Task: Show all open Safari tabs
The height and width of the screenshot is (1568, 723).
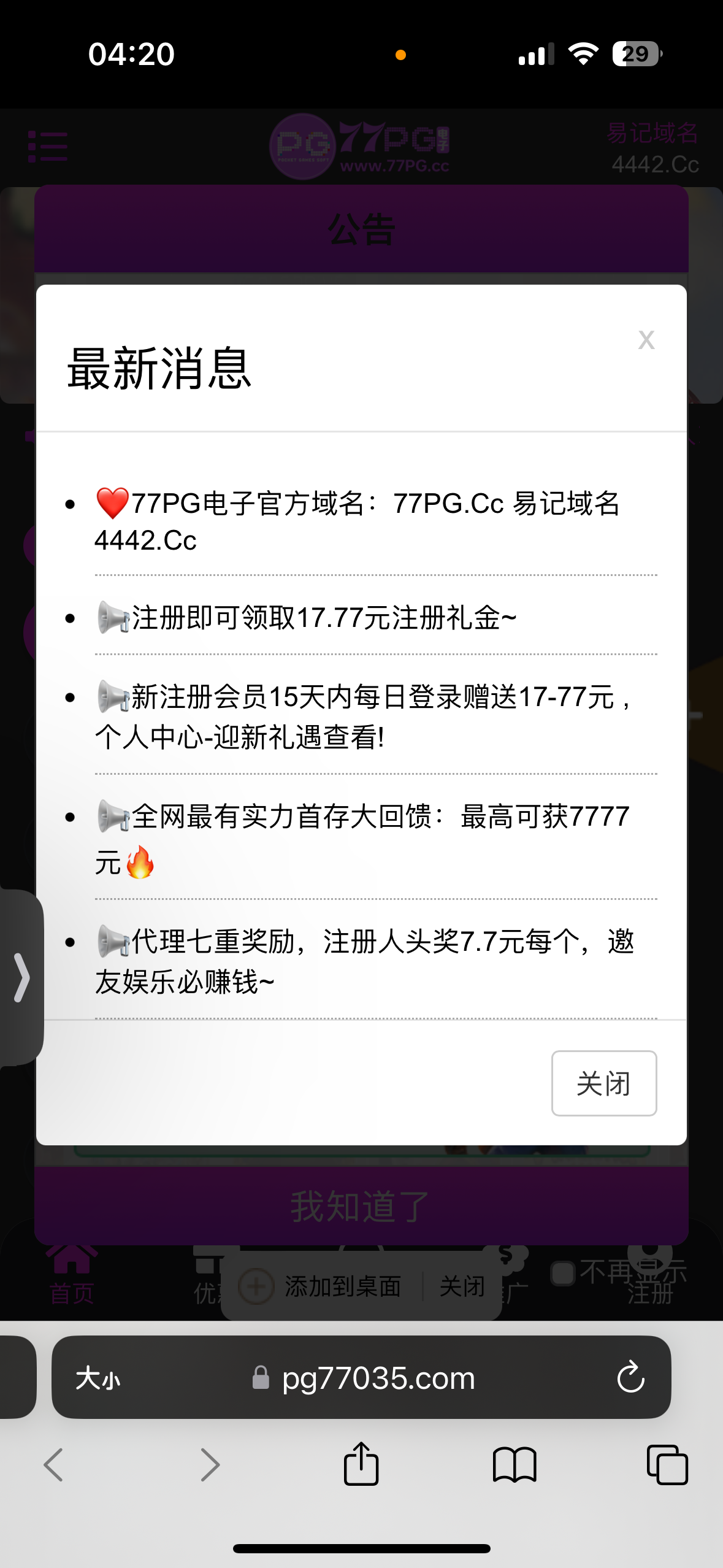Action: (667, 1464)
